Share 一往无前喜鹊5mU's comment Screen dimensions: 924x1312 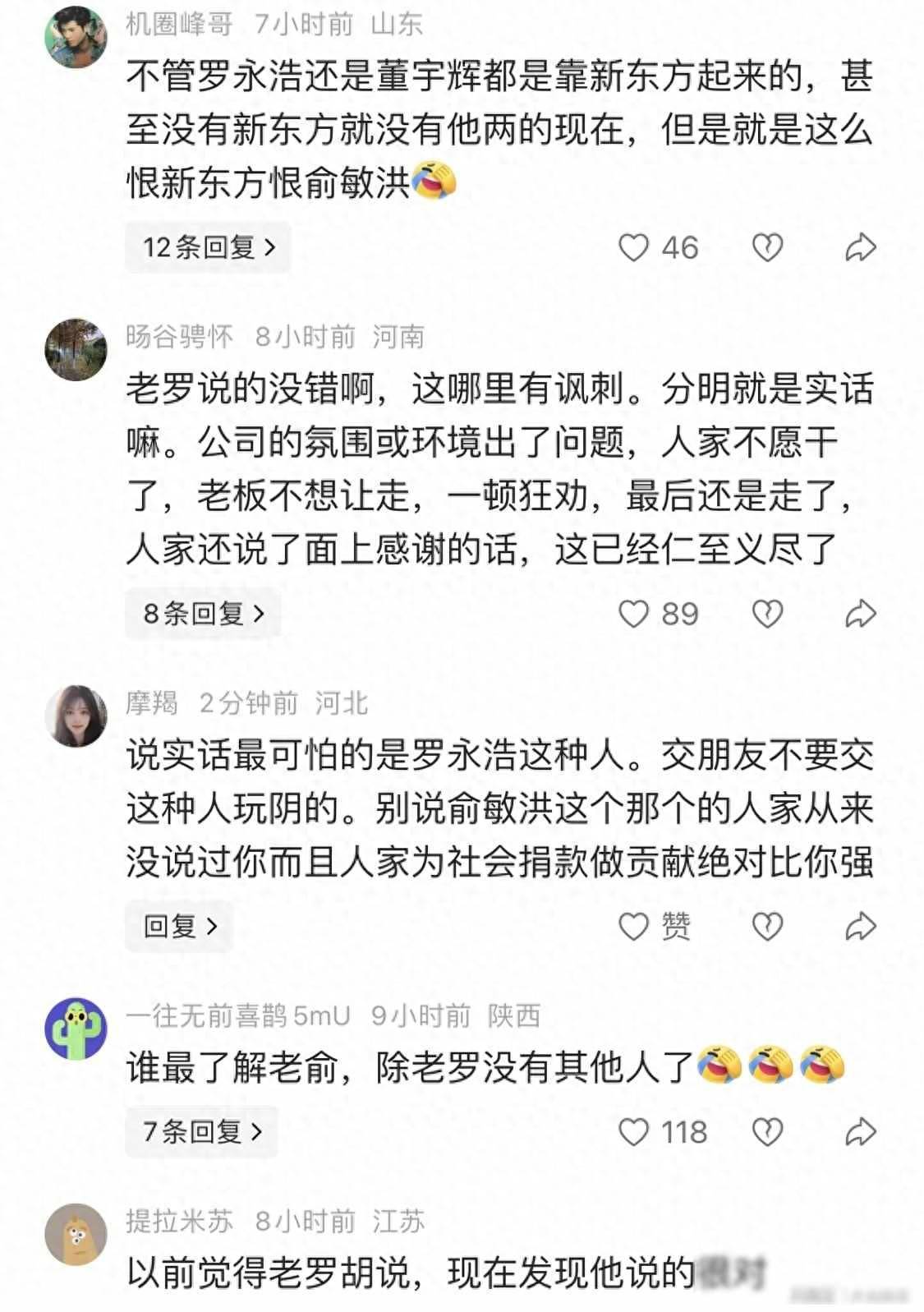(861, 1132)
